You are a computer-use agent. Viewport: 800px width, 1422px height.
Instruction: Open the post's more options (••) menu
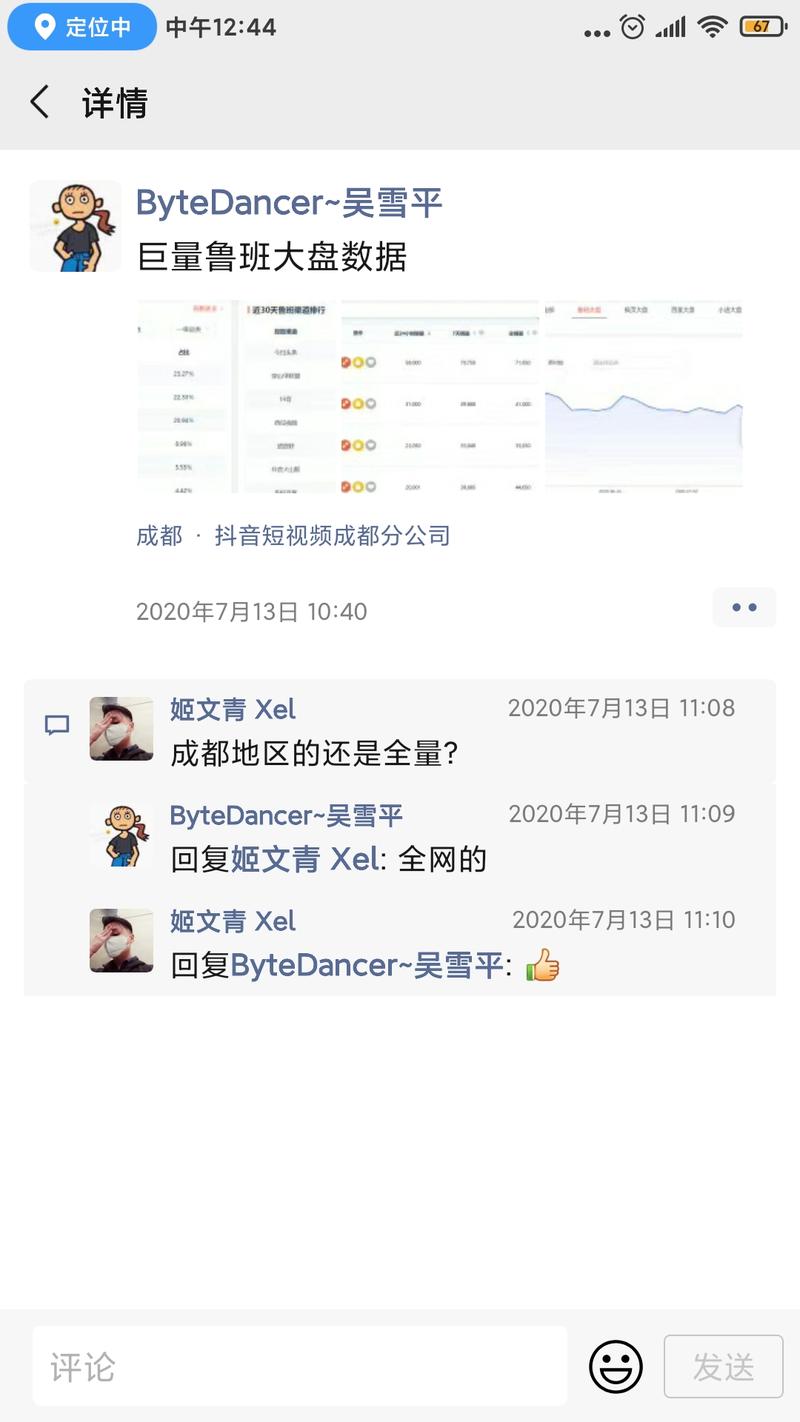pos(744,607)
